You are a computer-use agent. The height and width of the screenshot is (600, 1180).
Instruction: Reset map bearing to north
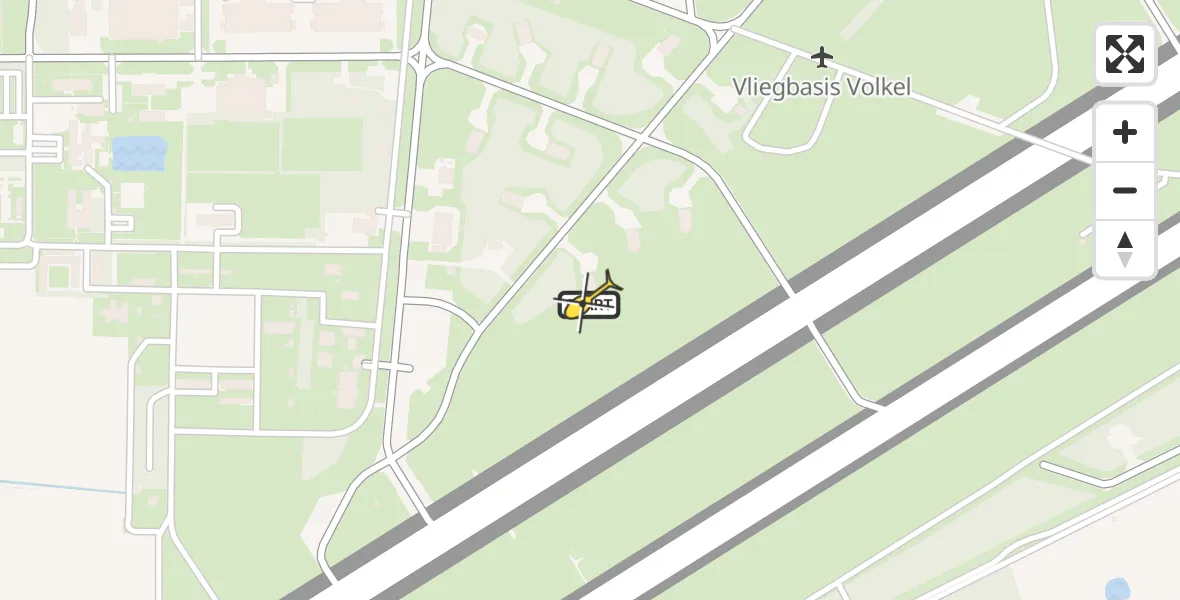tap(1125, 249)
